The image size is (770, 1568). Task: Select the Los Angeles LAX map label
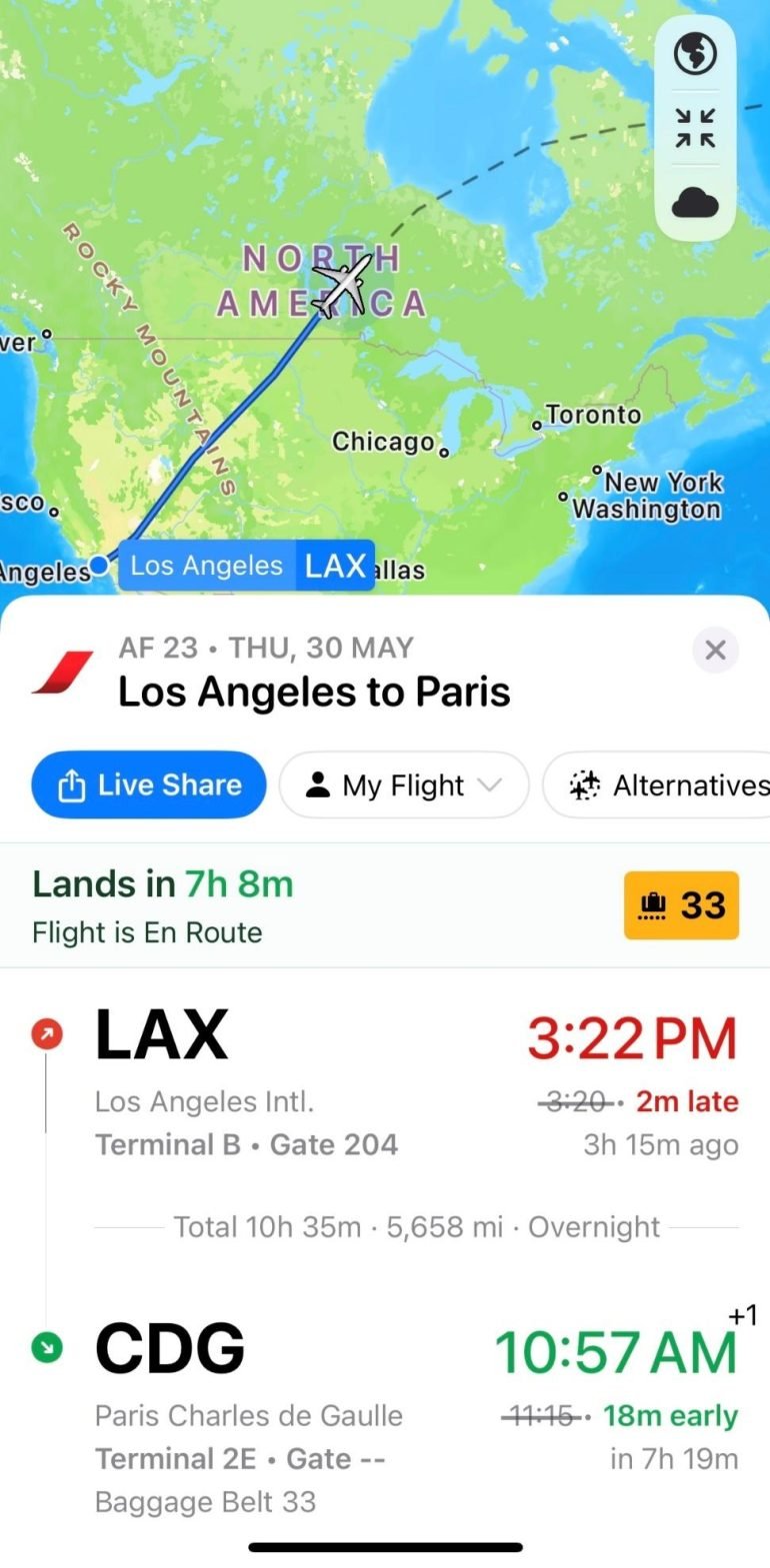(247, 566)
